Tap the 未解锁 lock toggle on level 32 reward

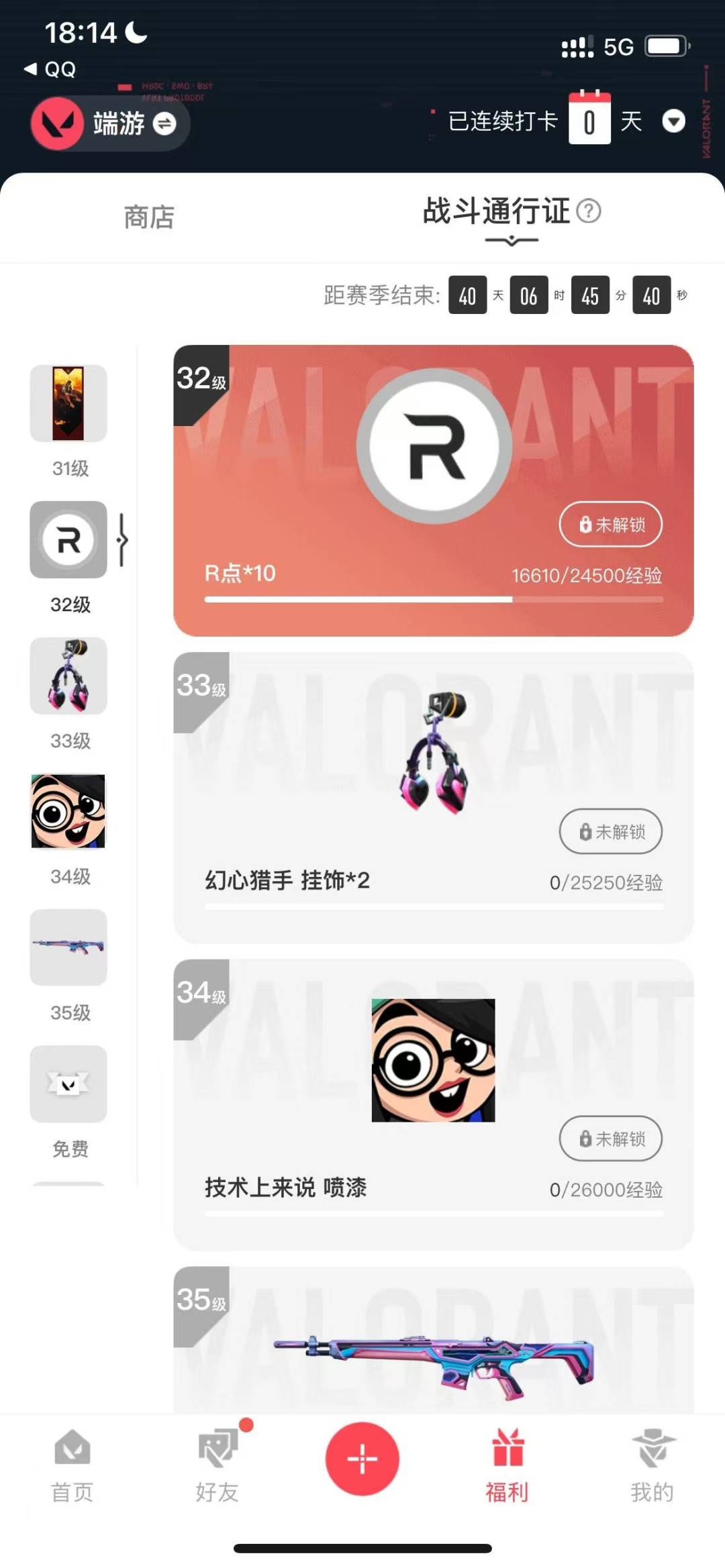click(x=610, y=524)
